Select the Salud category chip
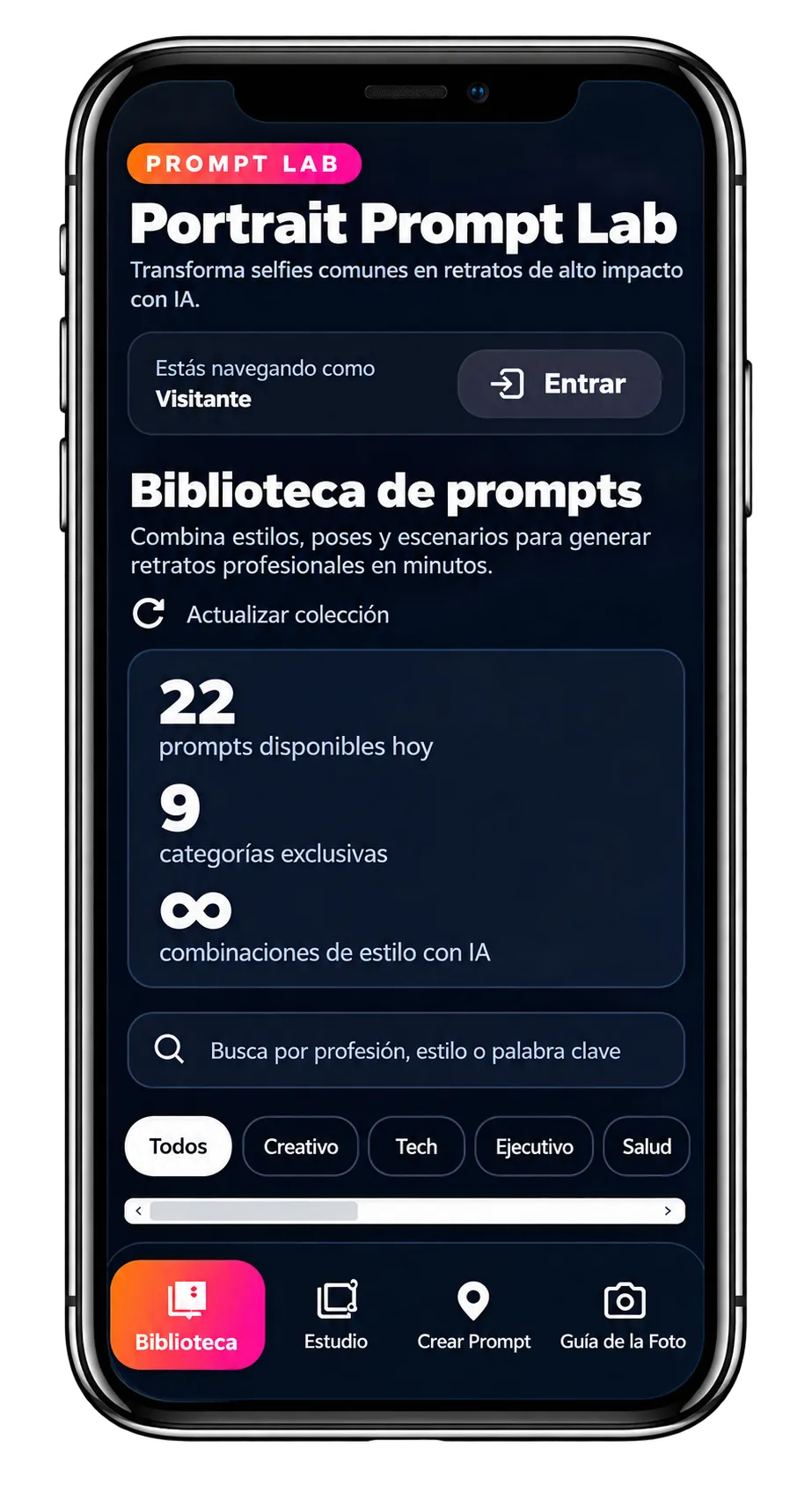This screenshot has width=812, height=1500. pos(647,1146)
